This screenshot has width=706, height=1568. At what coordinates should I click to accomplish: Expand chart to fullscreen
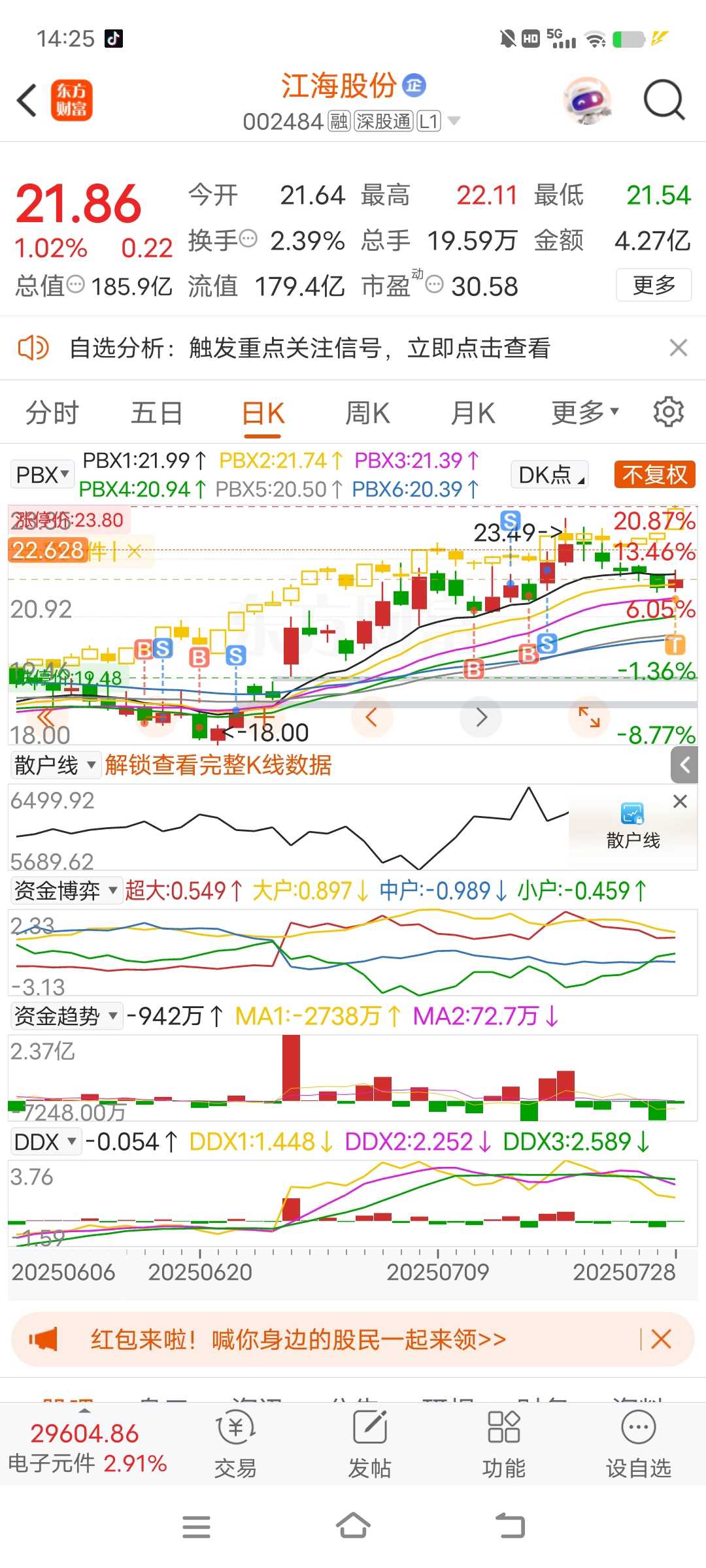(x=589, y=717)
